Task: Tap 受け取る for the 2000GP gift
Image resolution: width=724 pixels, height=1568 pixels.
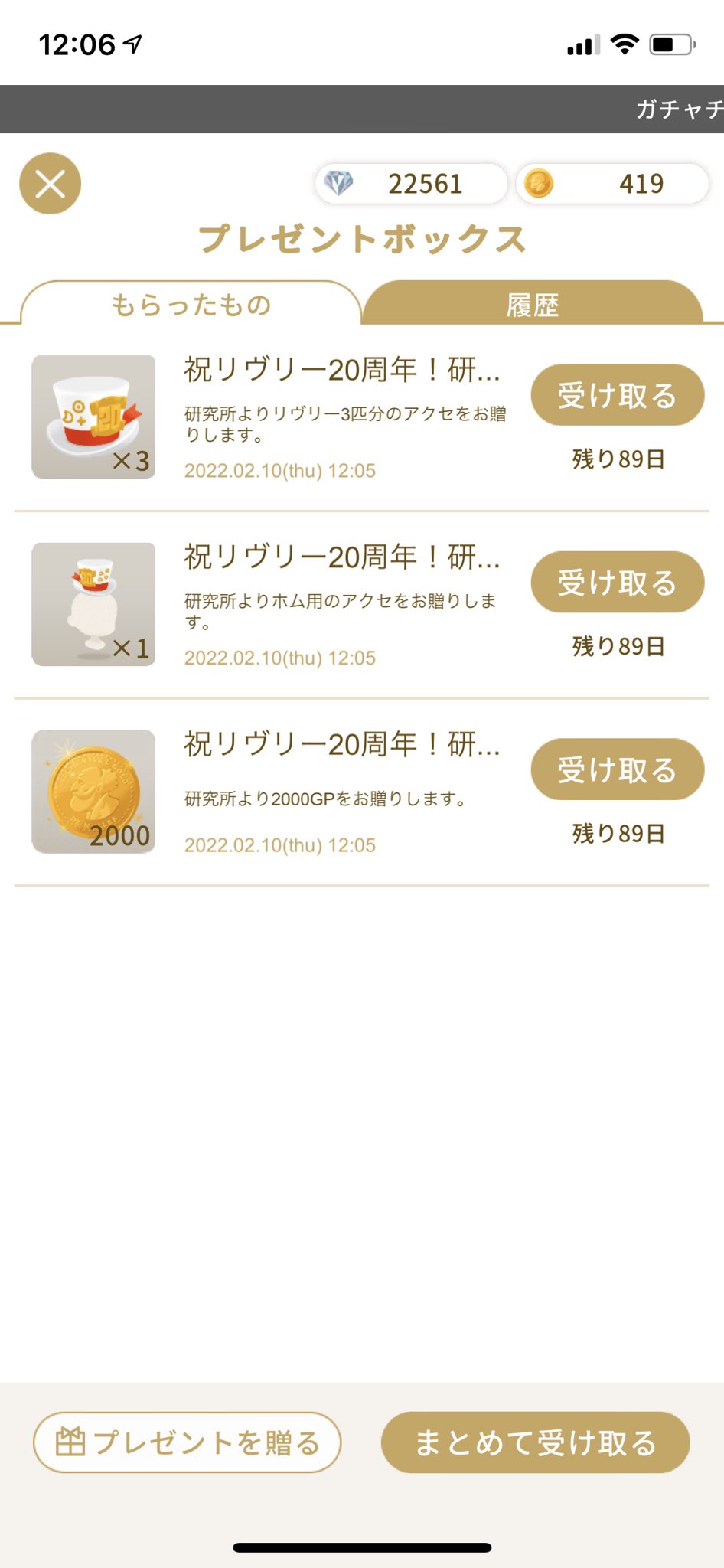Action: (x=617, y=769)
